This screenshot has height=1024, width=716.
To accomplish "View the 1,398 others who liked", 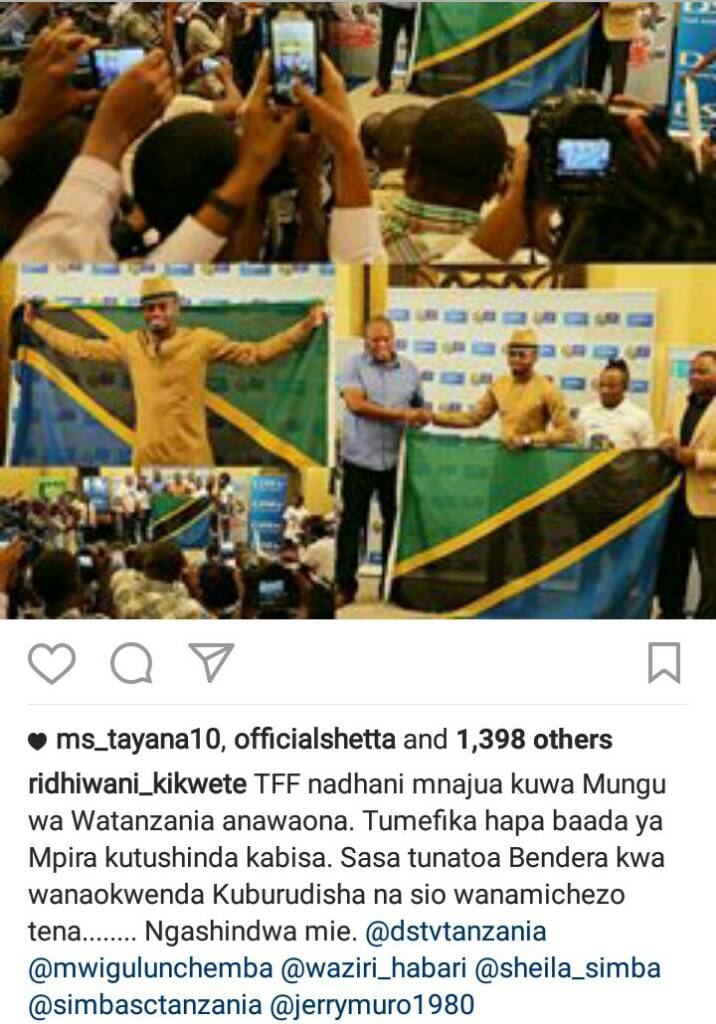I will click(534, 740).
